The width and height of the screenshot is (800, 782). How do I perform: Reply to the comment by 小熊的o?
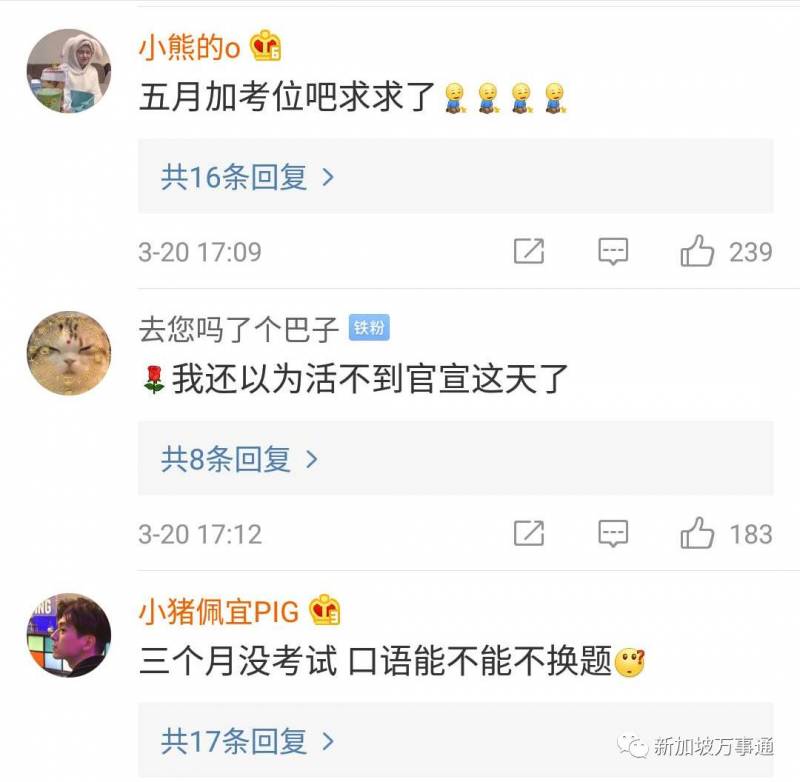pos(613,252)
